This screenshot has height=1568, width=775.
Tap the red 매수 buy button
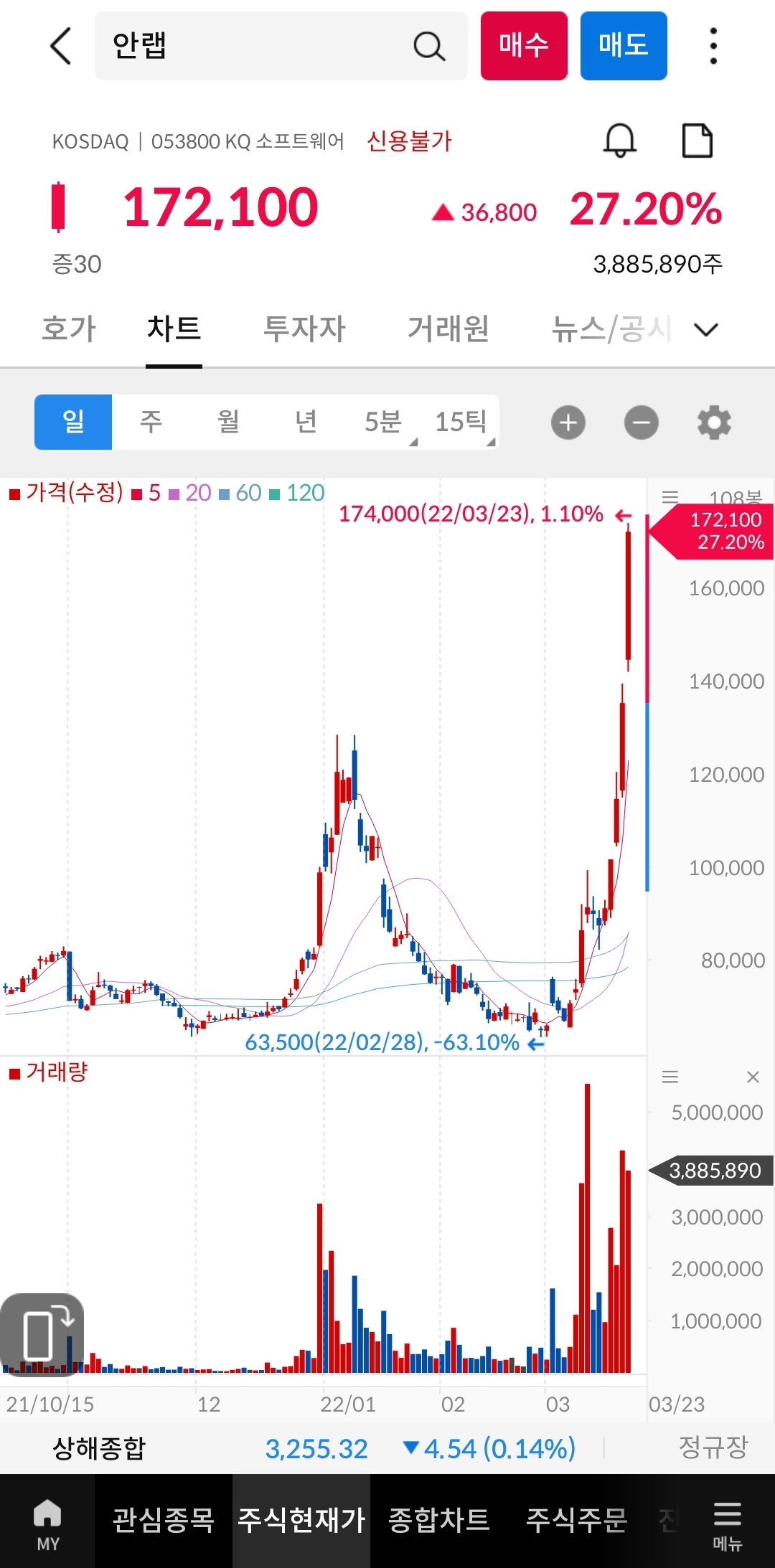coord(524,46)
